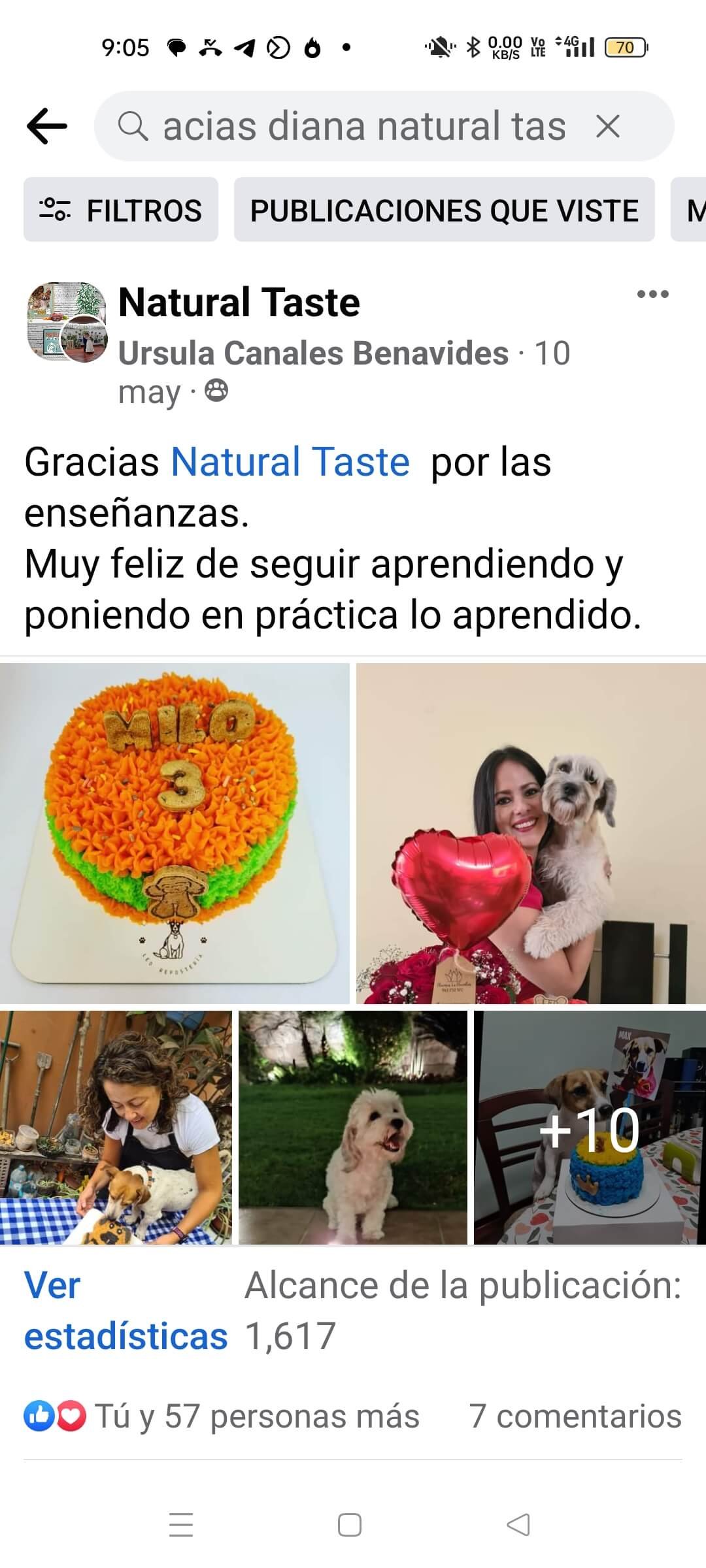The width and height of the screenshot is (706, 1568).
Task: Open Natural Taste page from post header
Action: 239,302
